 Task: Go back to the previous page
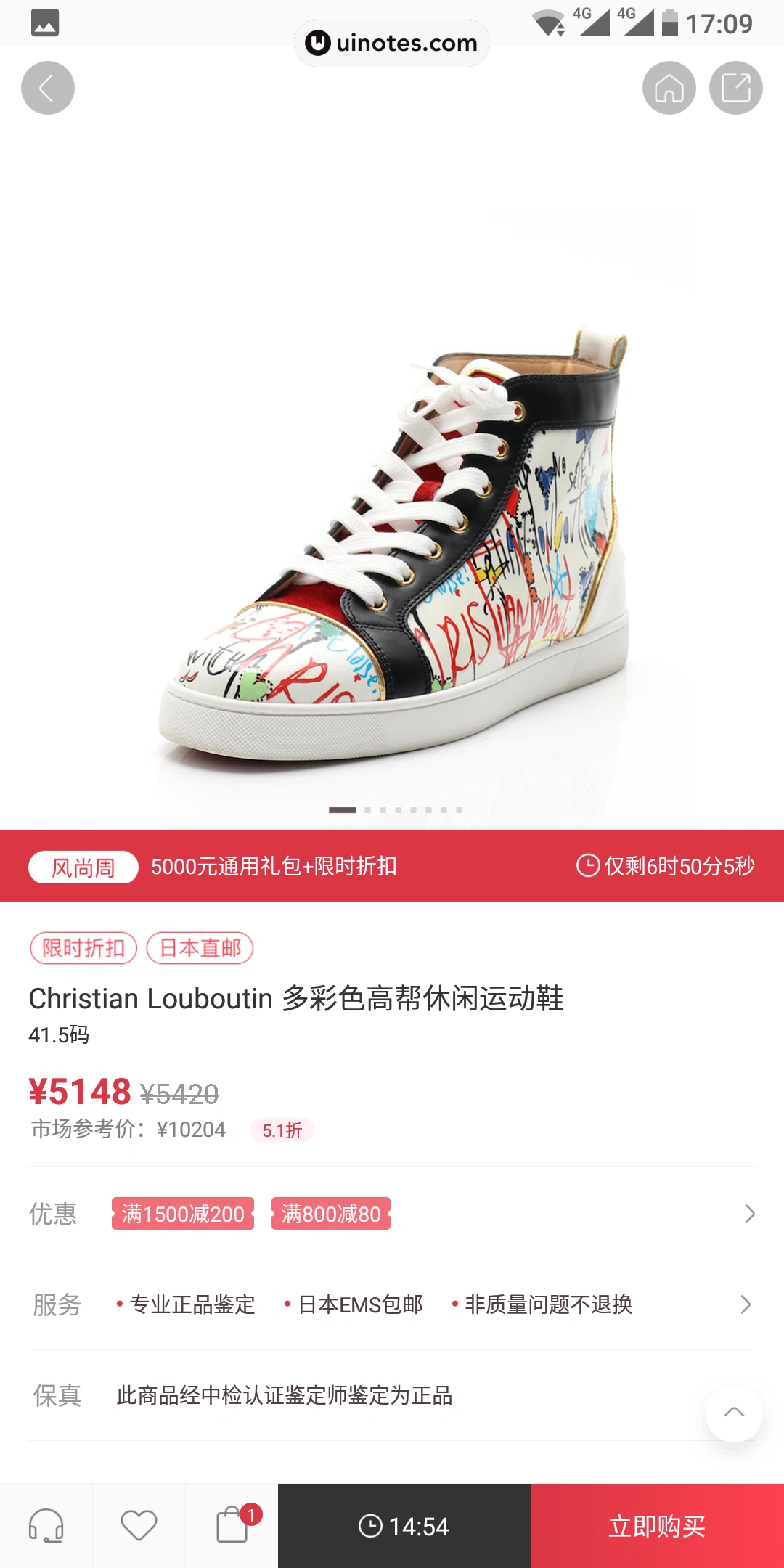48,88
